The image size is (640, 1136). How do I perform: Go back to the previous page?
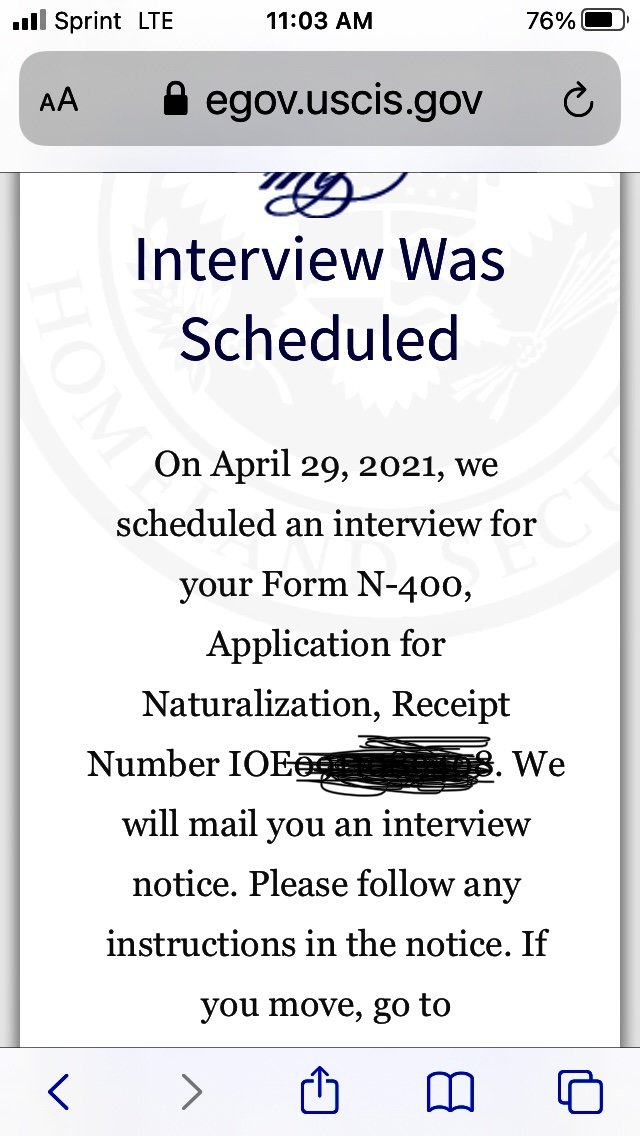(59, 1092)
